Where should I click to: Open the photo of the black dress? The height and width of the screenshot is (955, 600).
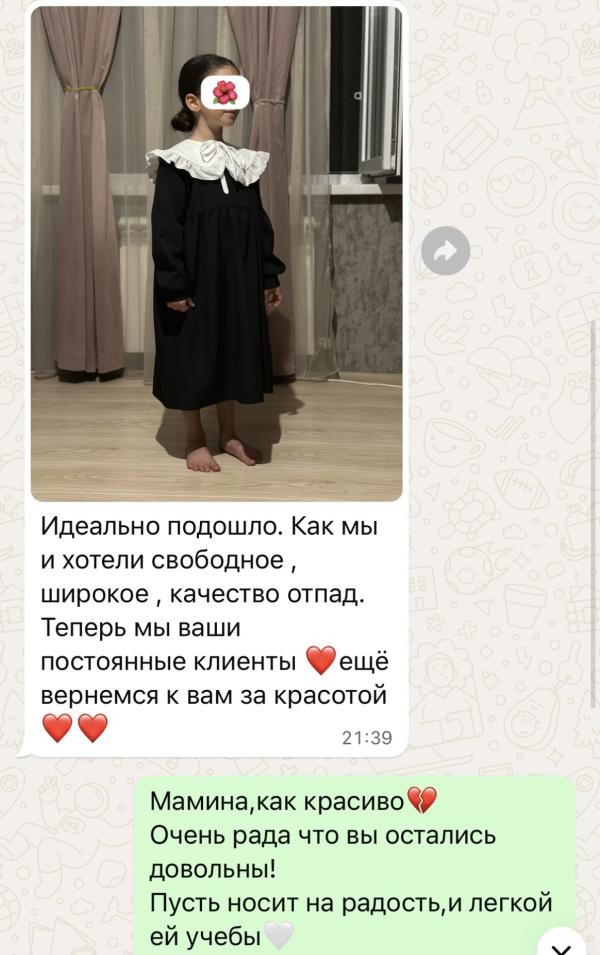216,254
